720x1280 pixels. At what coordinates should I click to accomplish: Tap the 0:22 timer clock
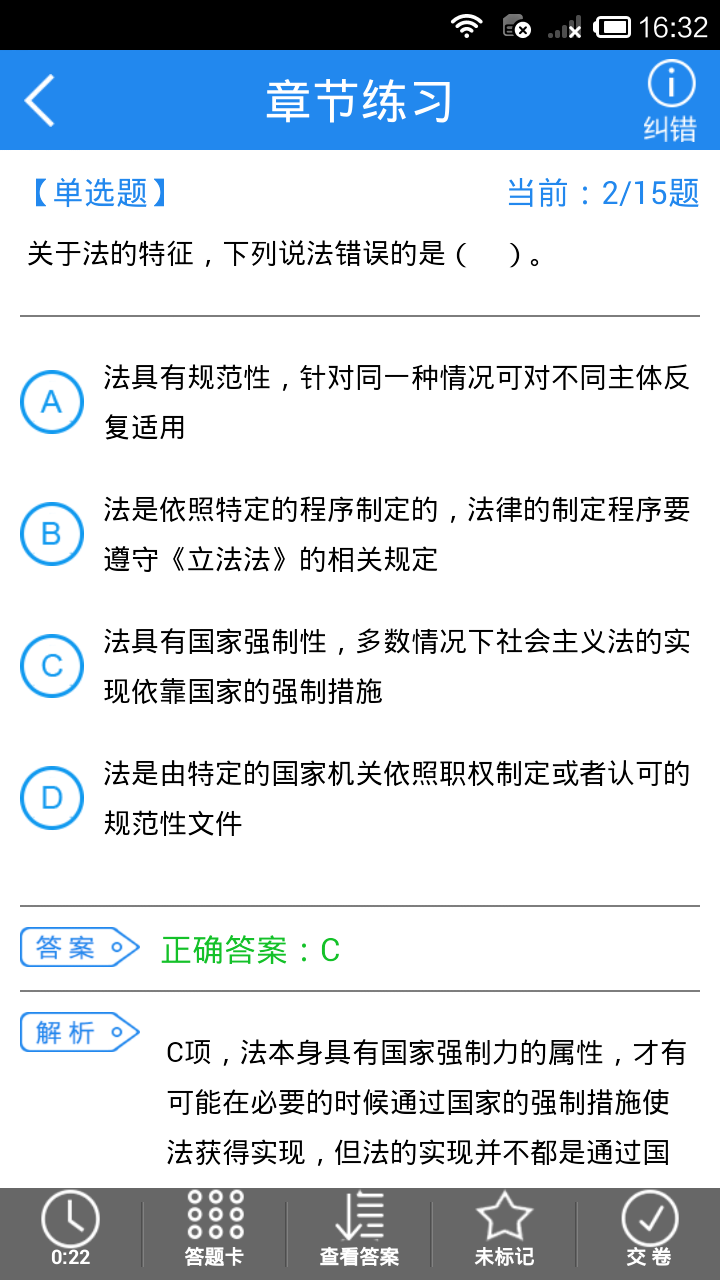coord(70,1228)
